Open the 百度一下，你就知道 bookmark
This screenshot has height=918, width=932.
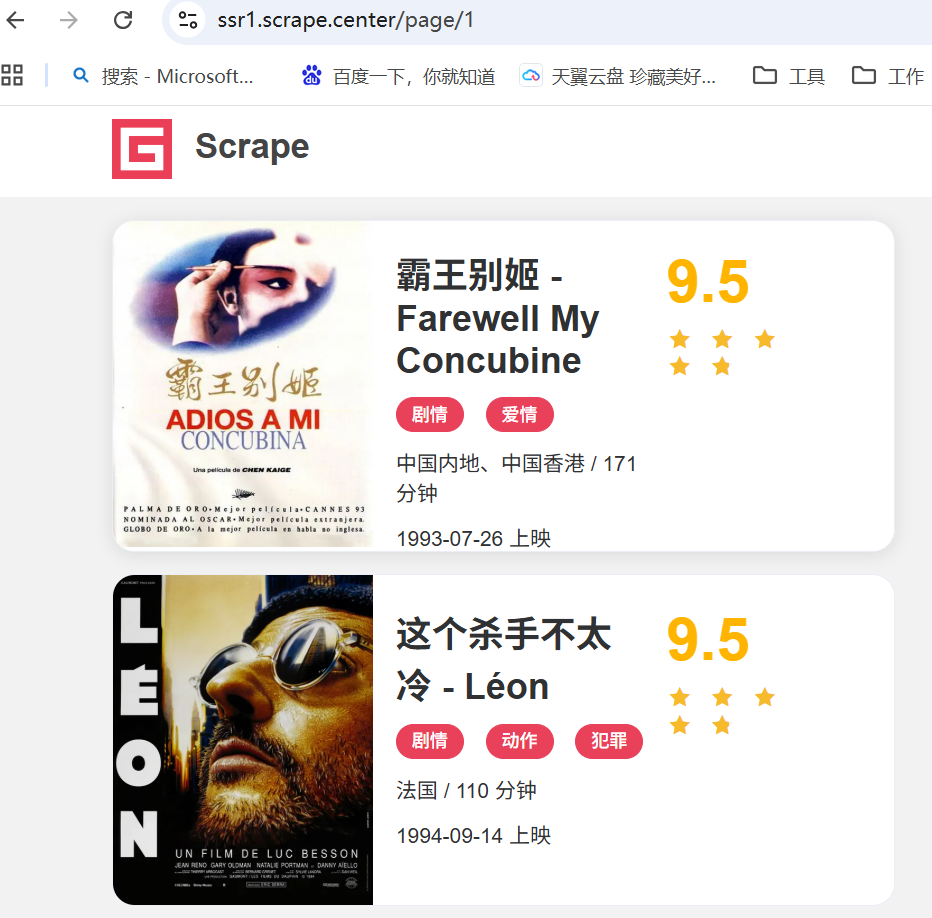(x=399, y=76)
